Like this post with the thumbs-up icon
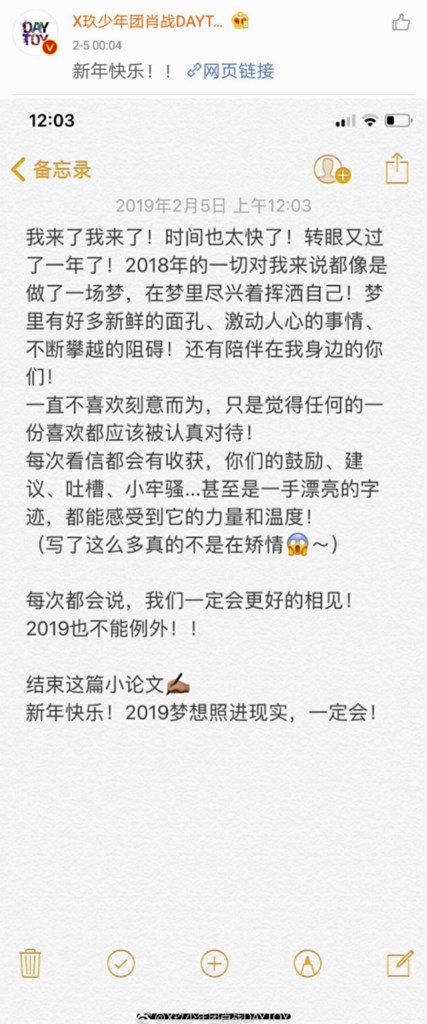Screen dimensions: 427x1024 [x=400, y=23]
